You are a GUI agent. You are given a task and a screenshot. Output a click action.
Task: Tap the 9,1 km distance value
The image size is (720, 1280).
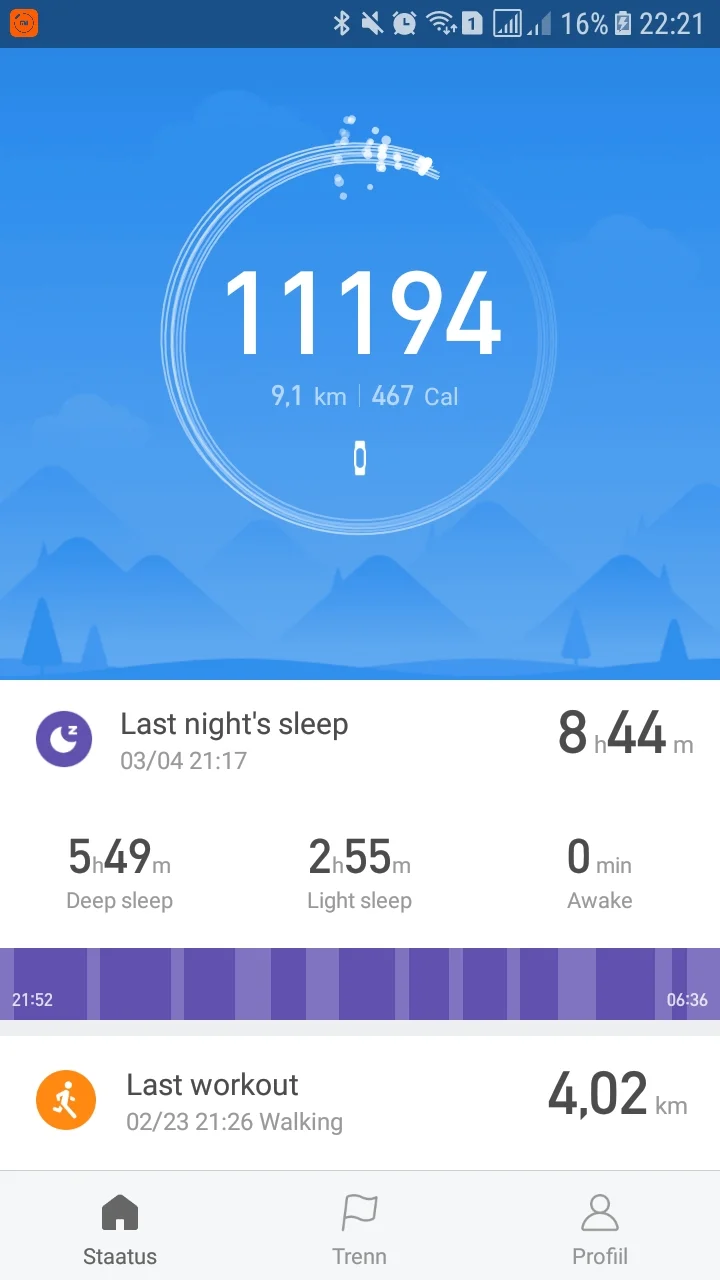pyautogui.click(x=307, y=396)
